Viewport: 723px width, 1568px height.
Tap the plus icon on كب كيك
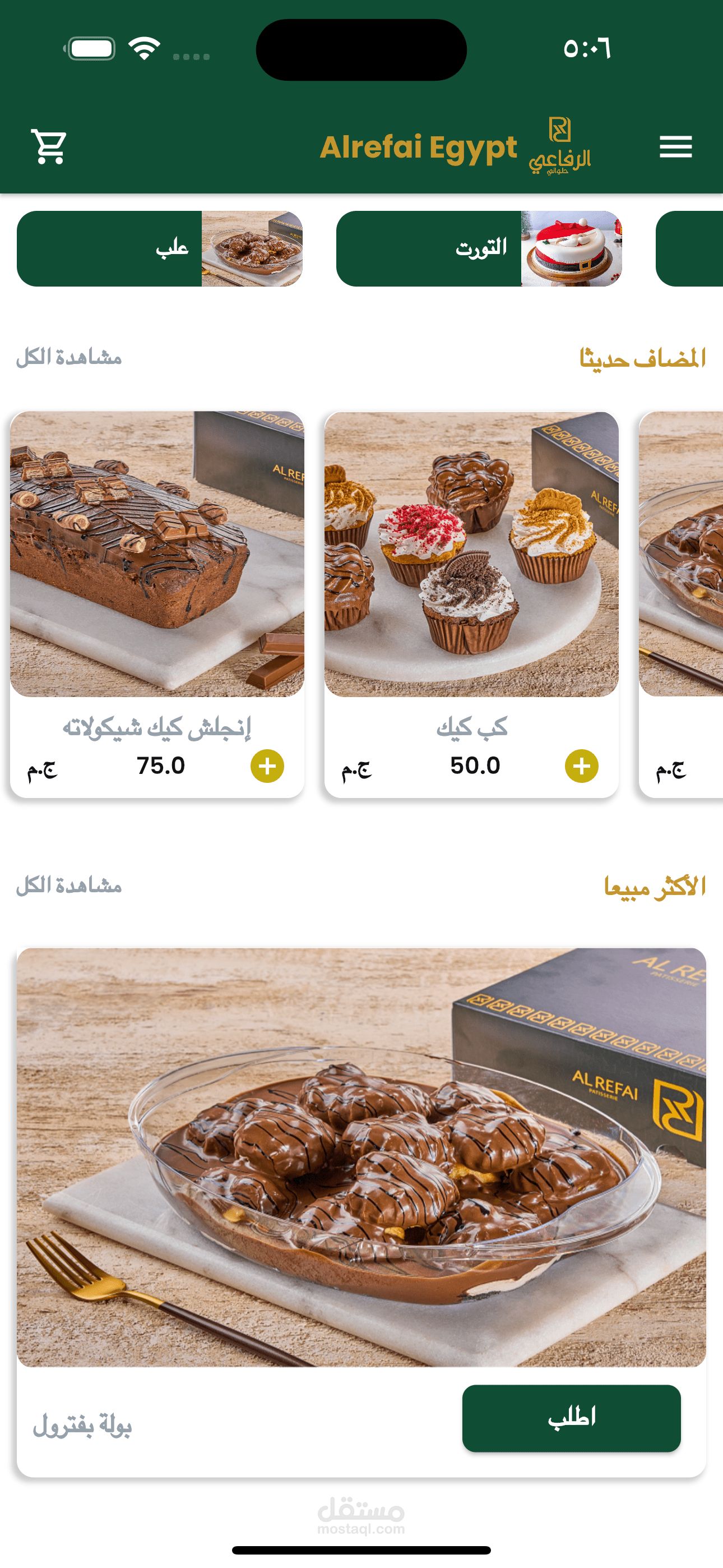tap(581, 767)
